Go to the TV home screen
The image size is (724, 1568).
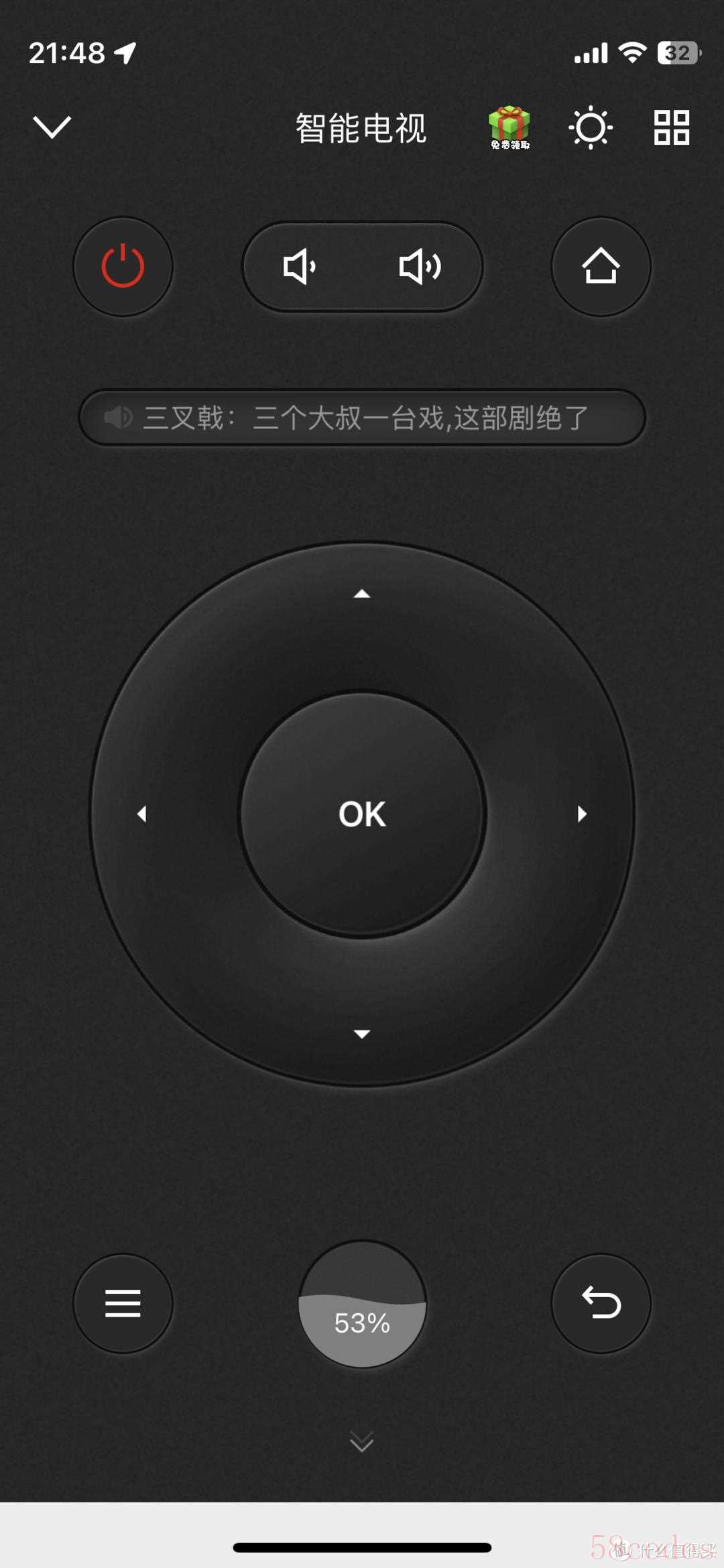(601, 266)
